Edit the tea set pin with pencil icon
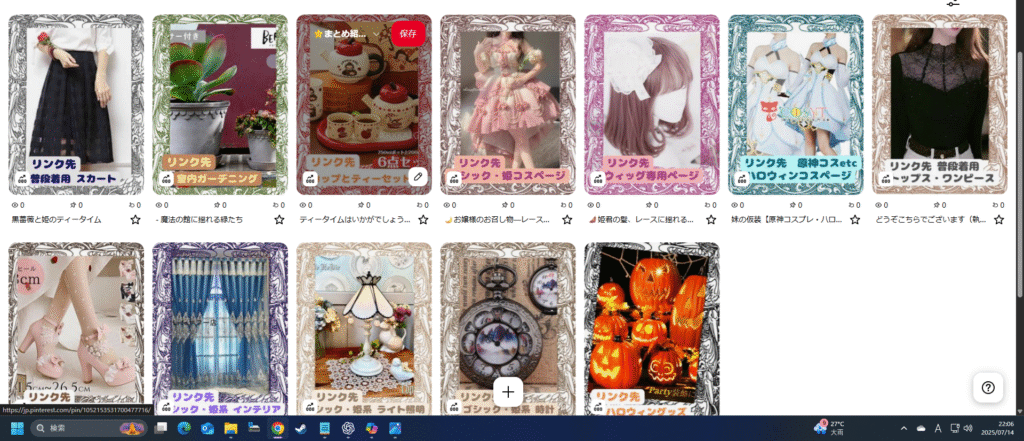 (418, 177)
